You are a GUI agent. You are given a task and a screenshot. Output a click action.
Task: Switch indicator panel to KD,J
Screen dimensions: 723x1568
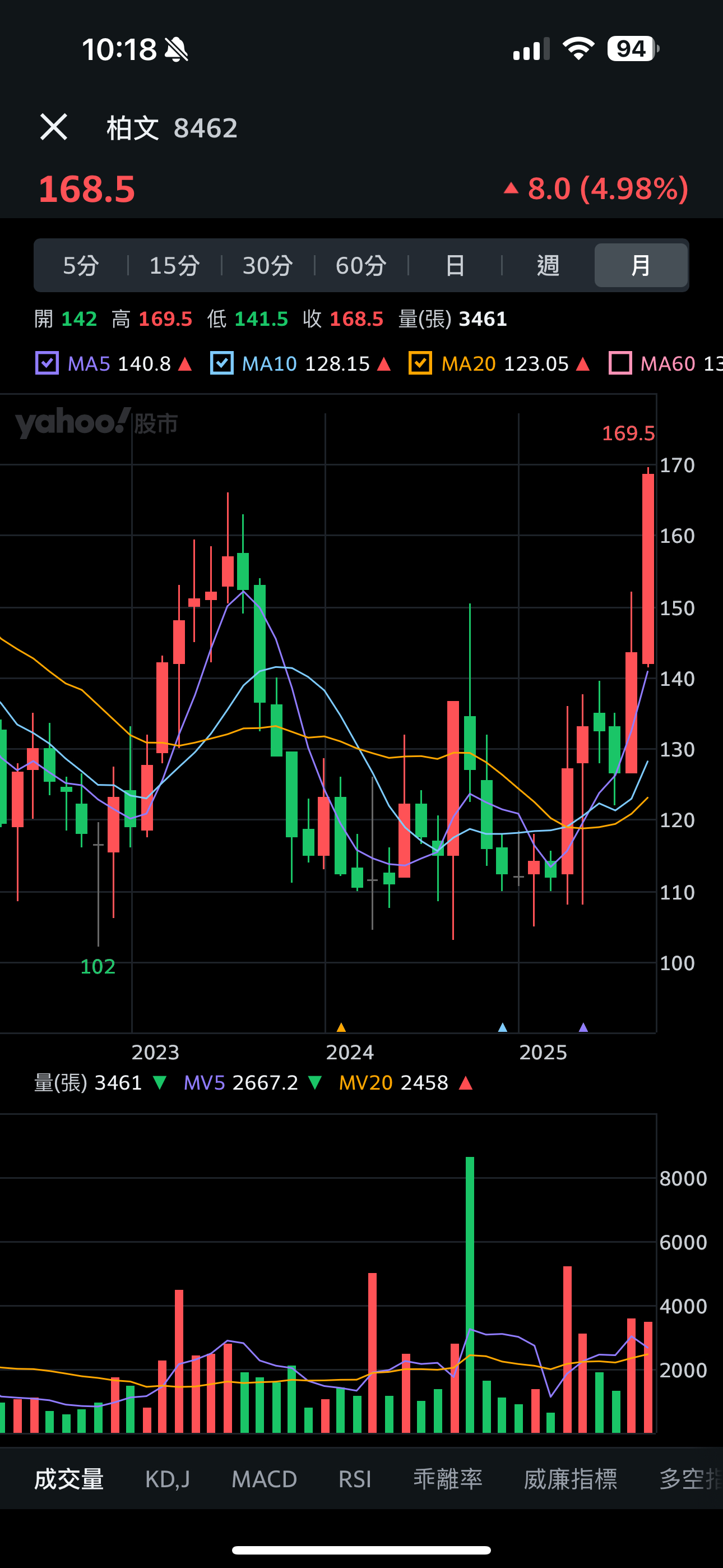(x=168, y=1479)
